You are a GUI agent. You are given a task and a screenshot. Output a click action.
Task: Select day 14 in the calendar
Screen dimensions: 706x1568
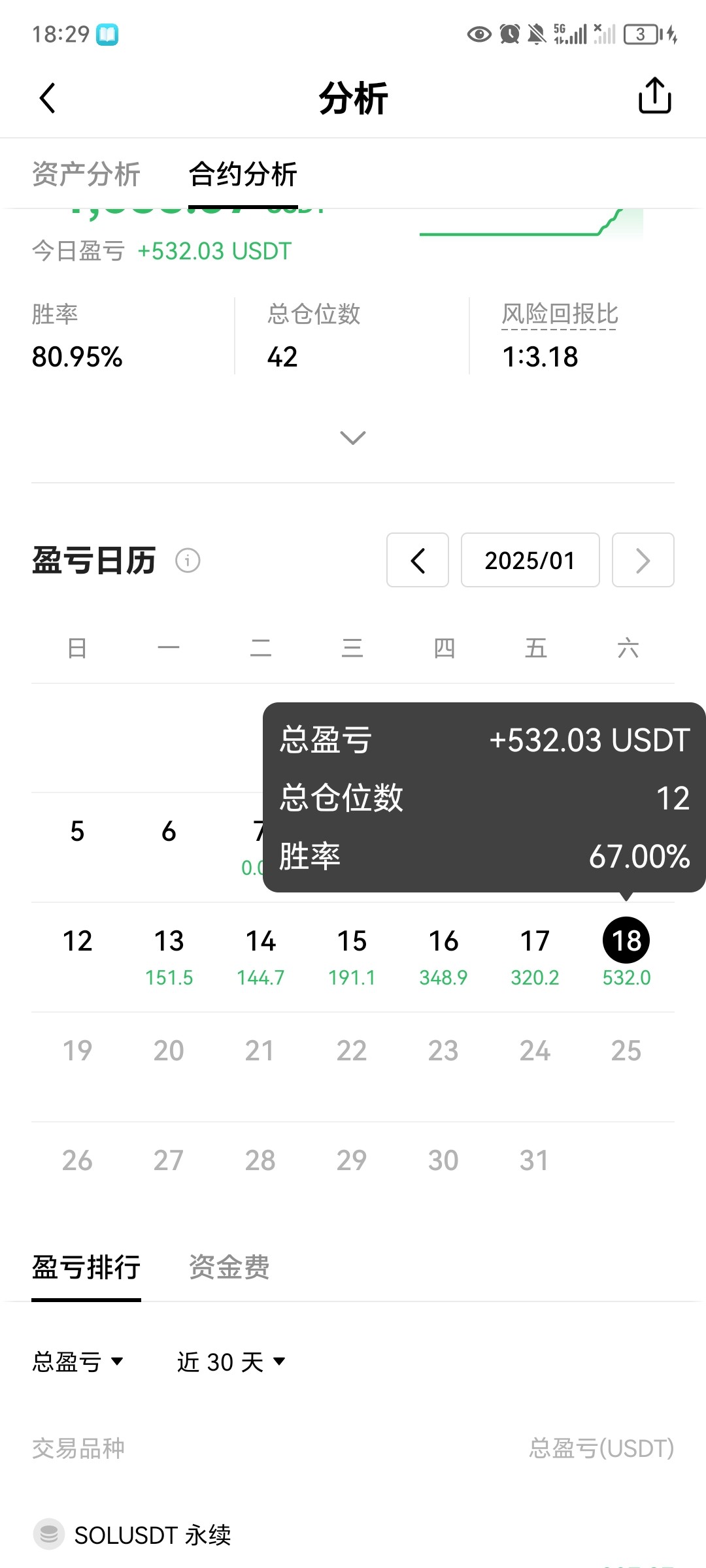(260, 956)
